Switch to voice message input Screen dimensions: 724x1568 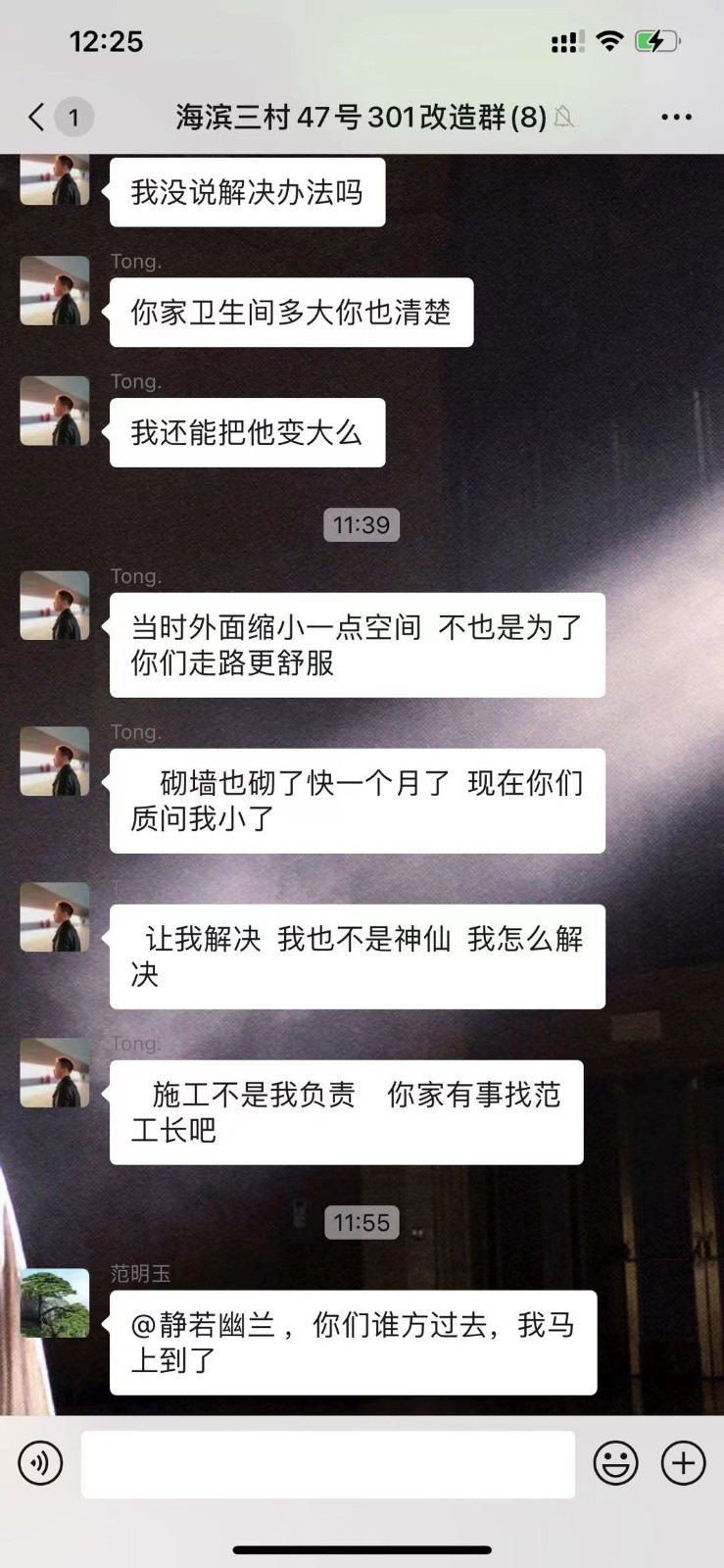pos(40,1463)
